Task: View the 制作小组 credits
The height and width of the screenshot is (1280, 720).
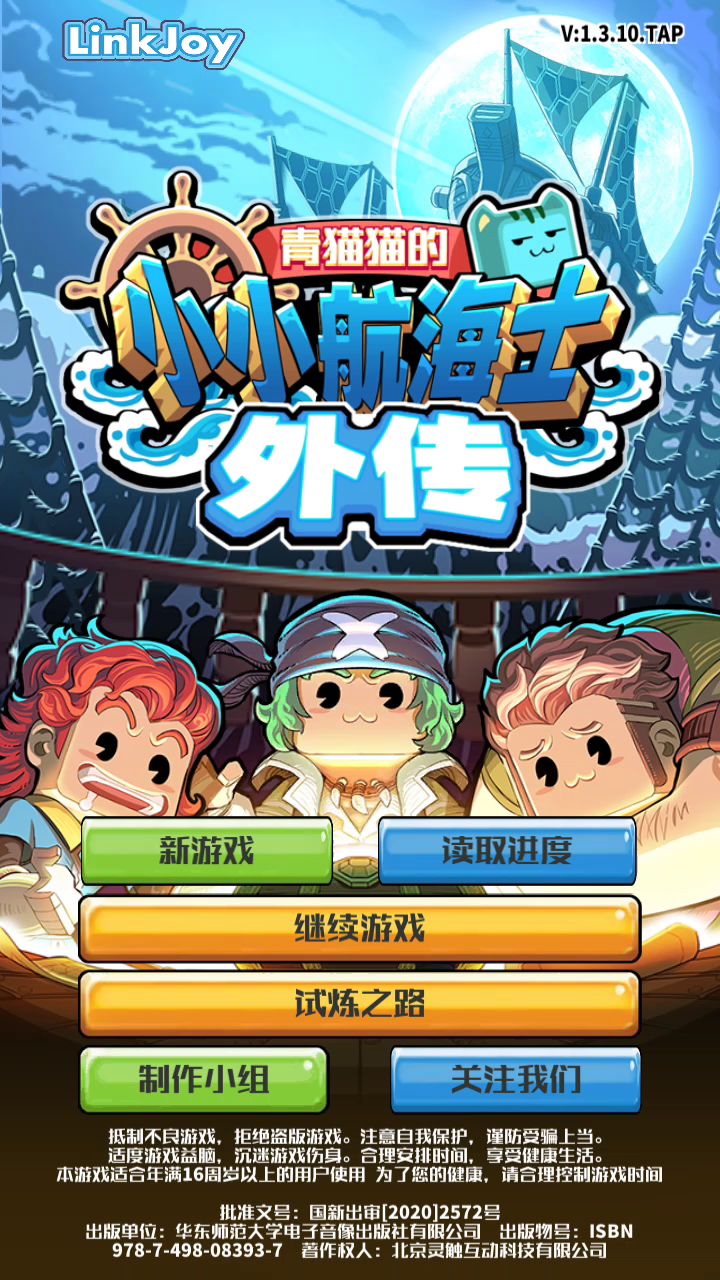Action: tap(204, 1080)
